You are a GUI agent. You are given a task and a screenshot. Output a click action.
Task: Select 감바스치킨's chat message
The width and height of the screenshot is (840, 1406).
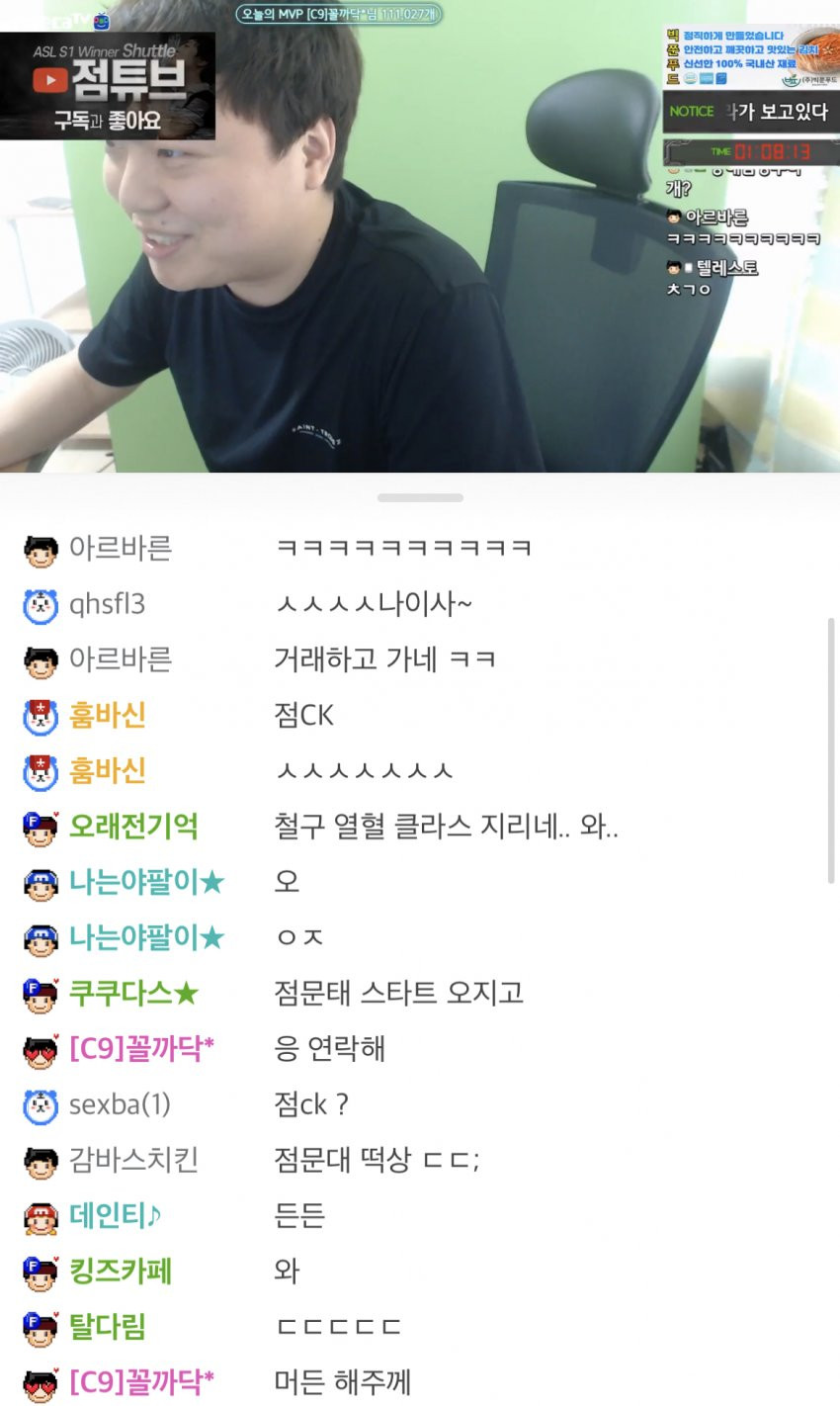[x=377, y=1160]
